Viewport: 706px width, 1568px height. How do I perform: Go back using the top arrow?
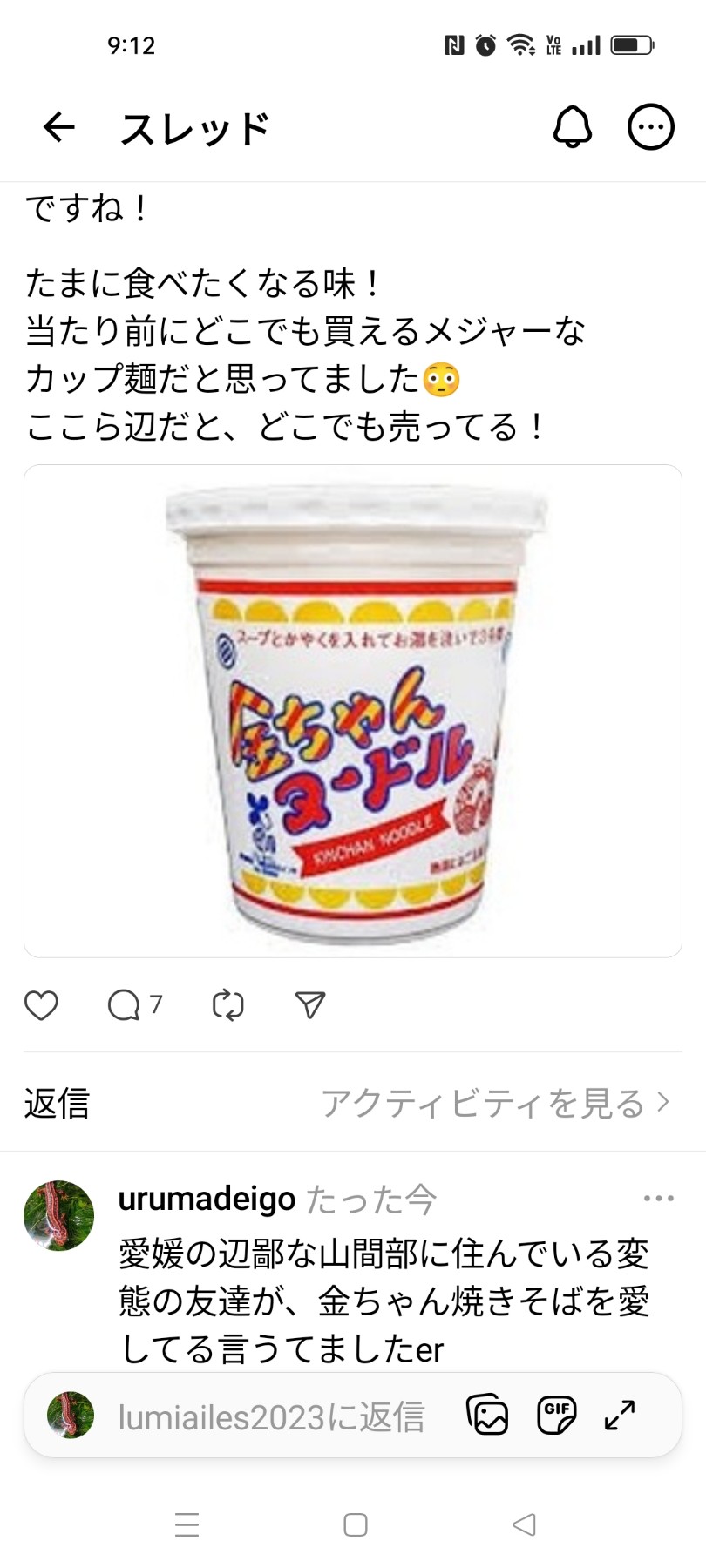pos(59,128)
